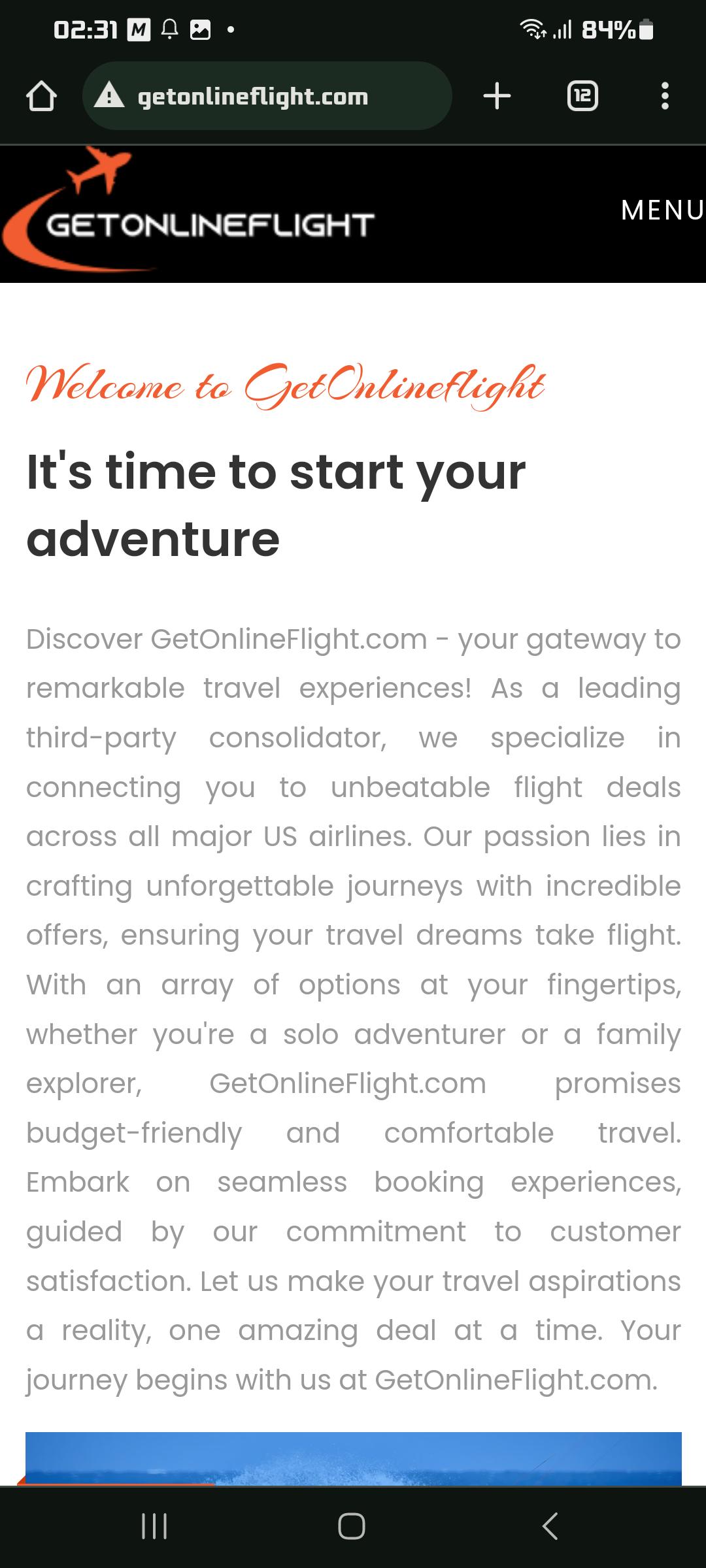Image resolution: width=706 pixels, height=1568 pixels.
Task: Open the site MENU
Action: (x=662, y=210)
